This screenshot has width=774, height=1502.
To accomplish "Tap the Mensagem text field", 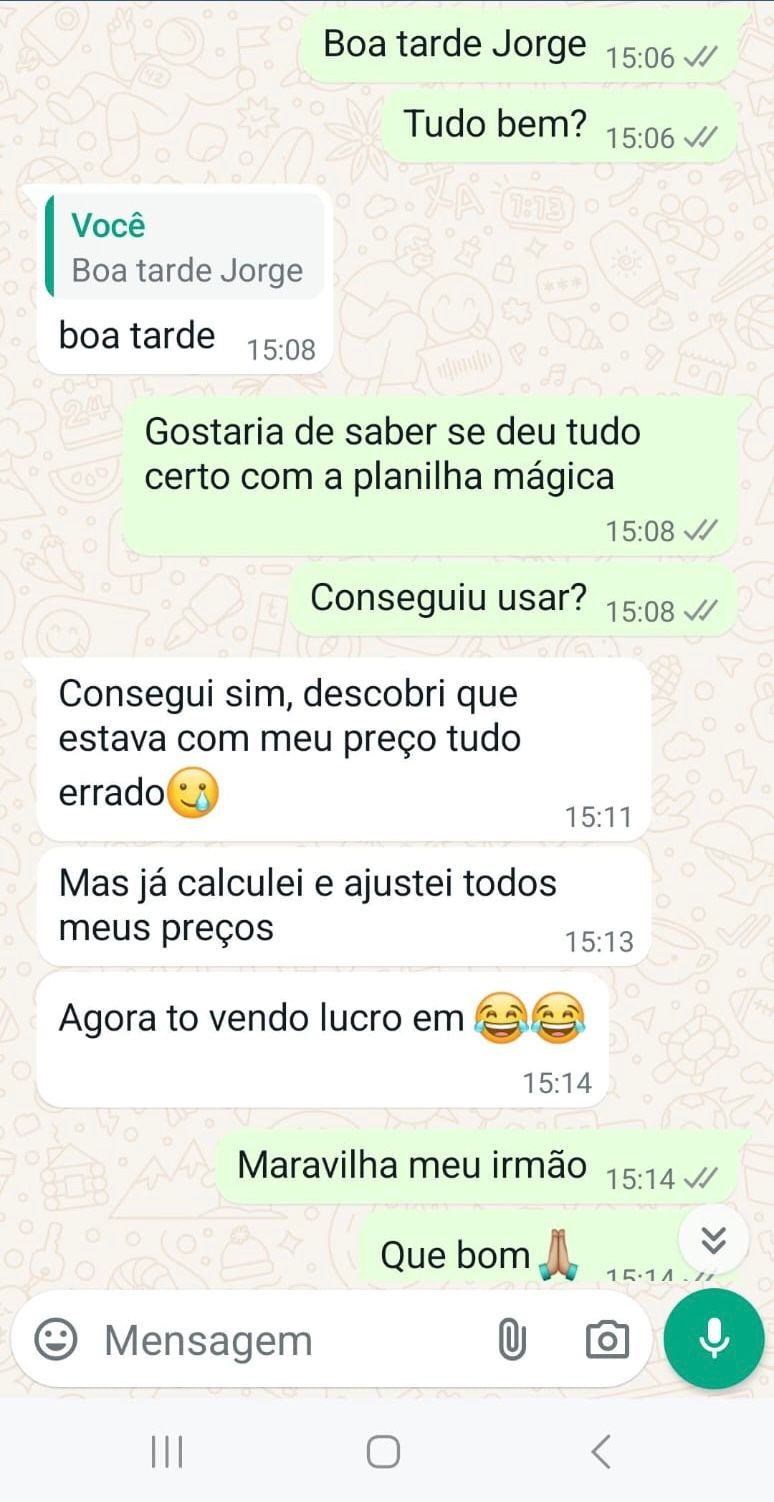I will point(290,1340).
